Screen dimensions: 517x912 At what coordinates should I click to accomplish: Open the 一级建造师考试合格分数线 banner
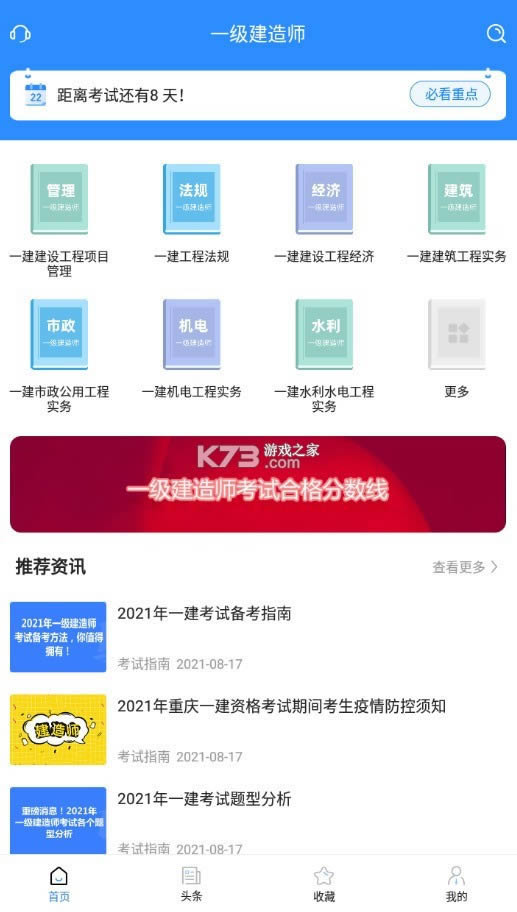pos(258,484)
